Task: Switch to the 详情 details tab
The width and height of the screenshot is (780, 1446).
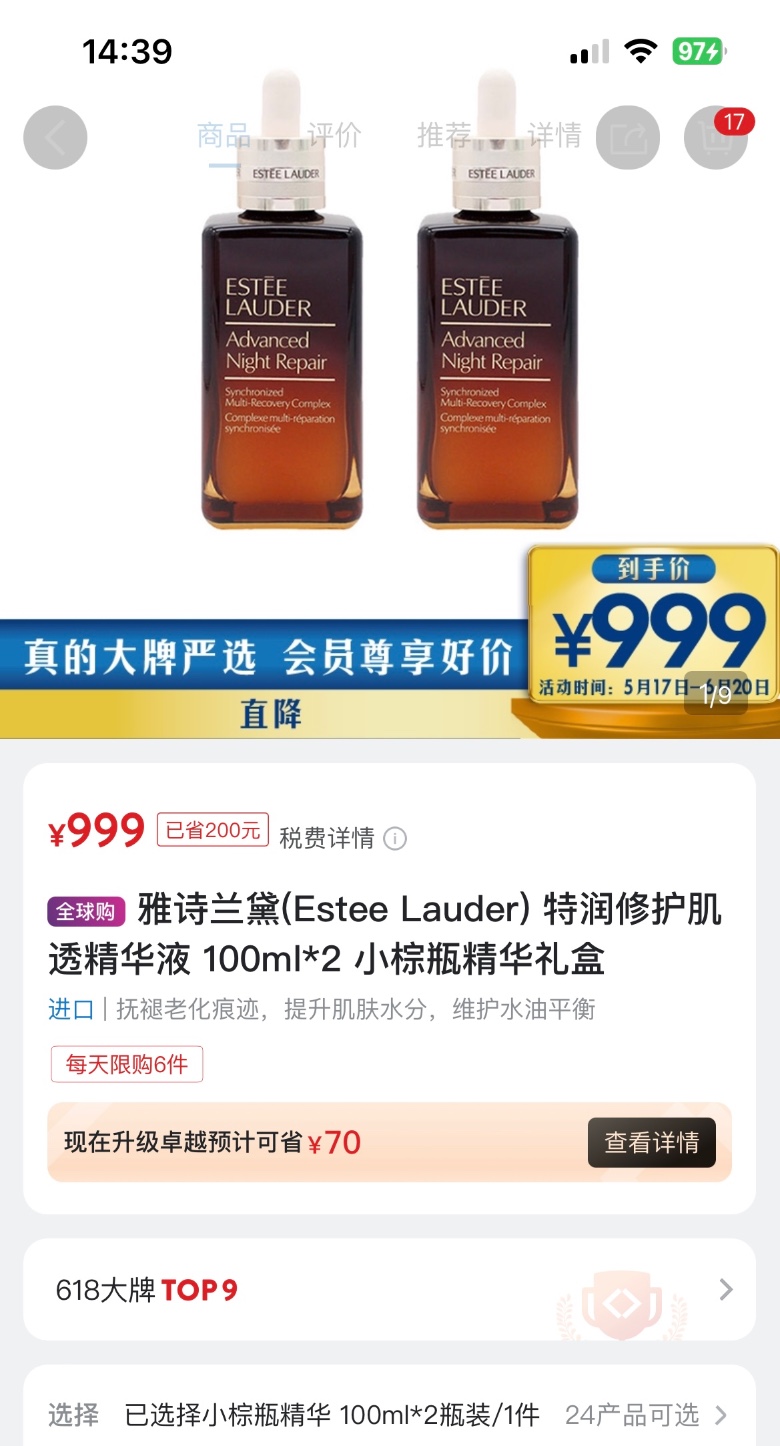Action: click(554, 135)
